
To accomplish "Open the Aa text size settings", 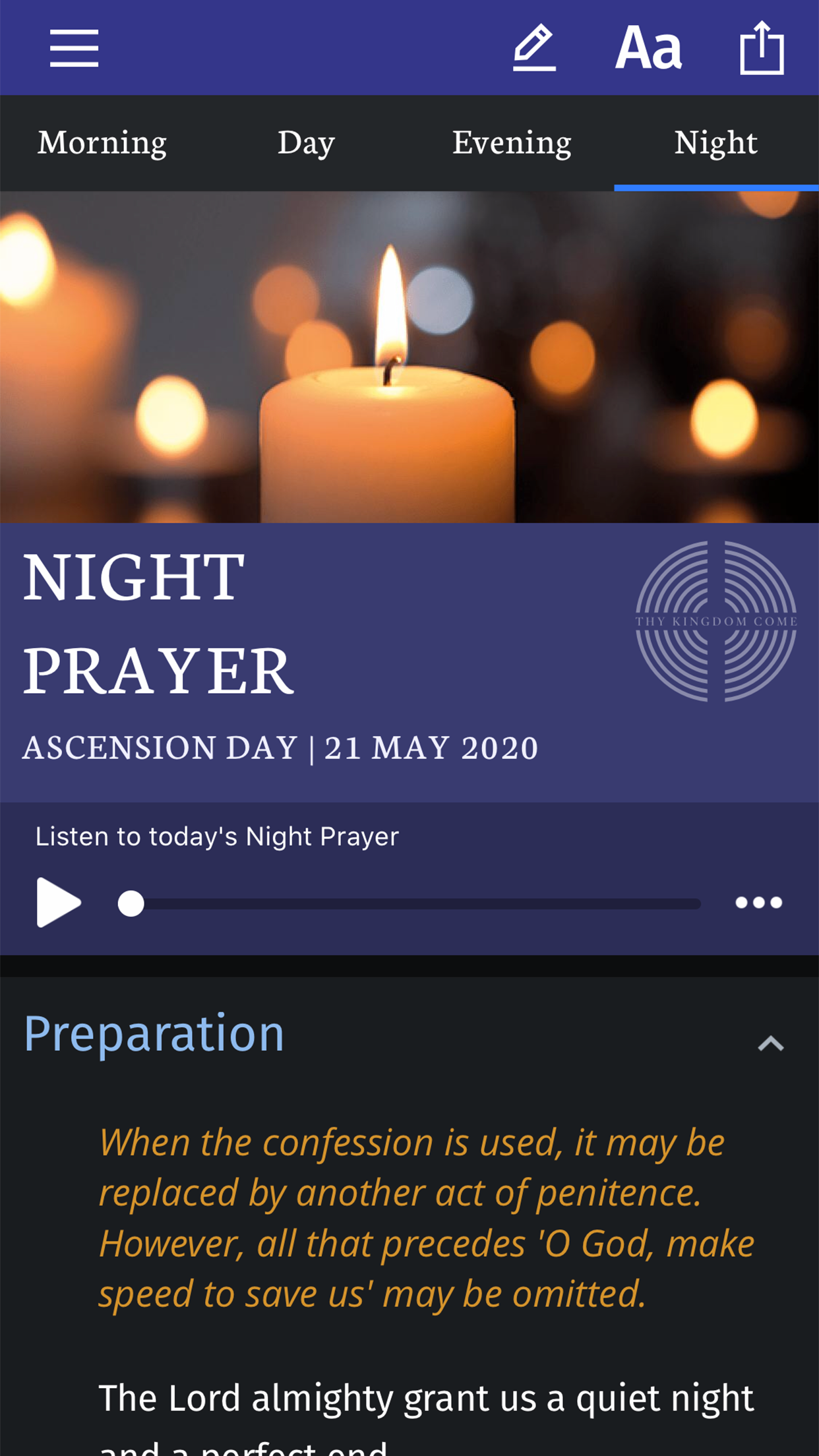I will [x=648, y=47].
